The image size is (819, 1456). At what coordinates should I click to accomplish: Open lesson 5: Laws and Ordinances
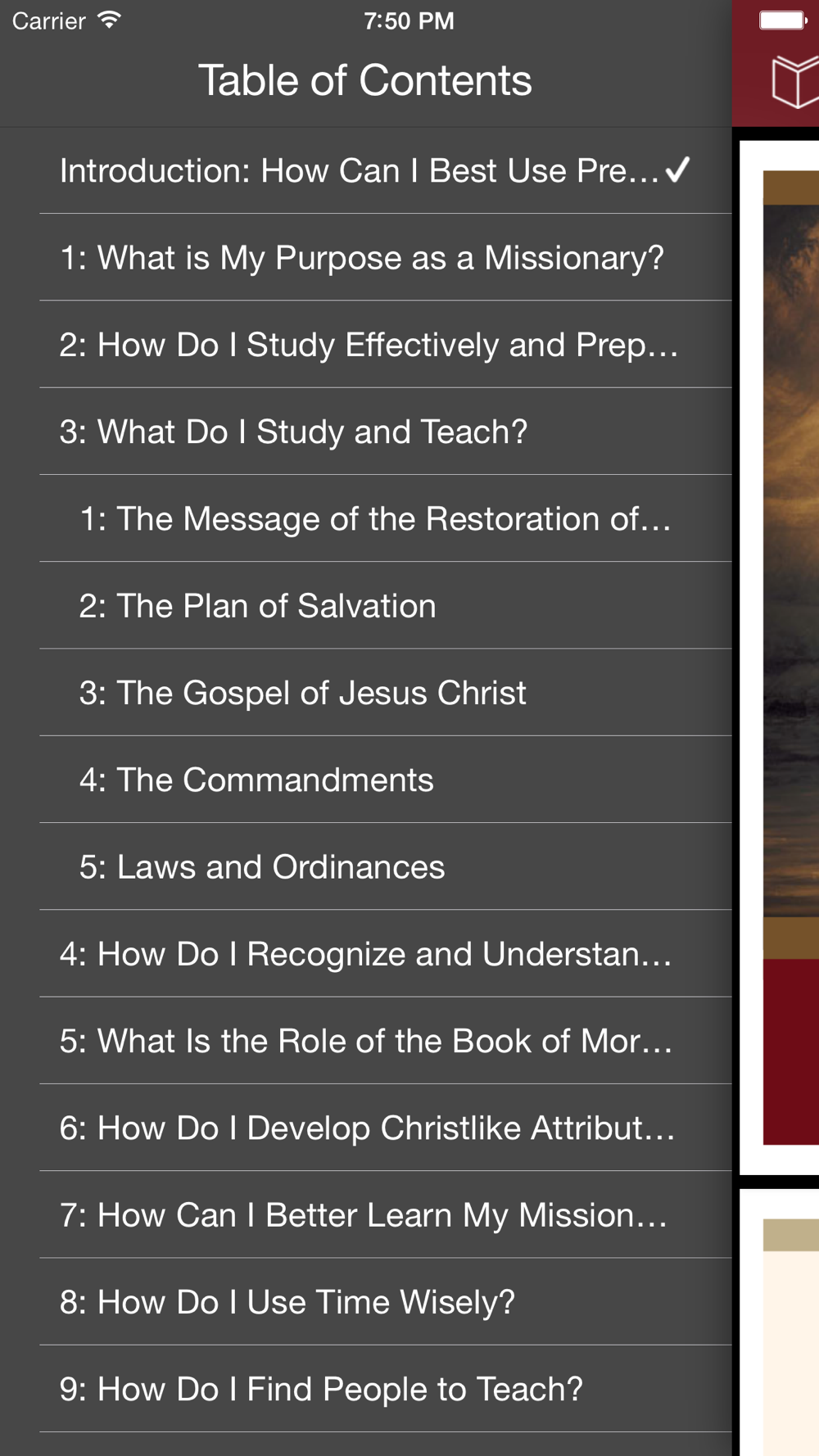pyautogui.click(x=366, y=866)
